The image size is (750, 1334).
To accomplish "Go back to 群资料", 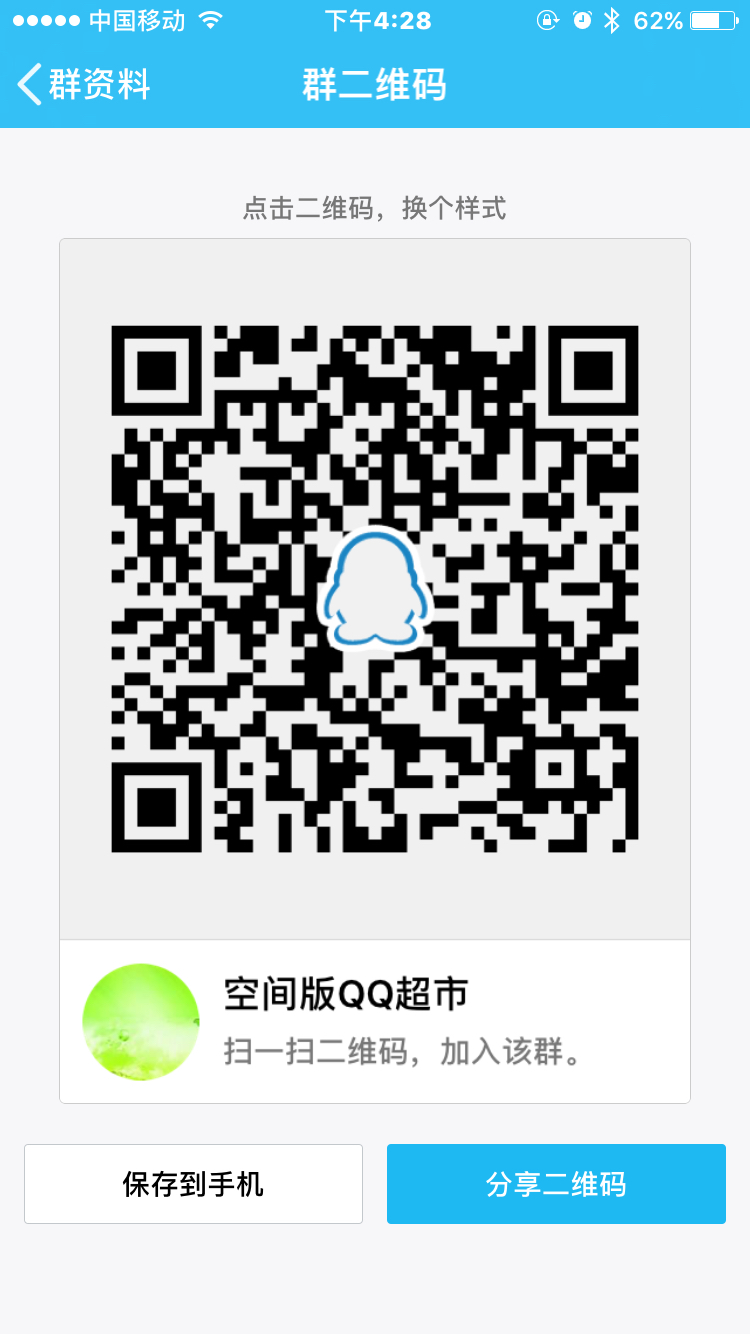I will (84, 85).
